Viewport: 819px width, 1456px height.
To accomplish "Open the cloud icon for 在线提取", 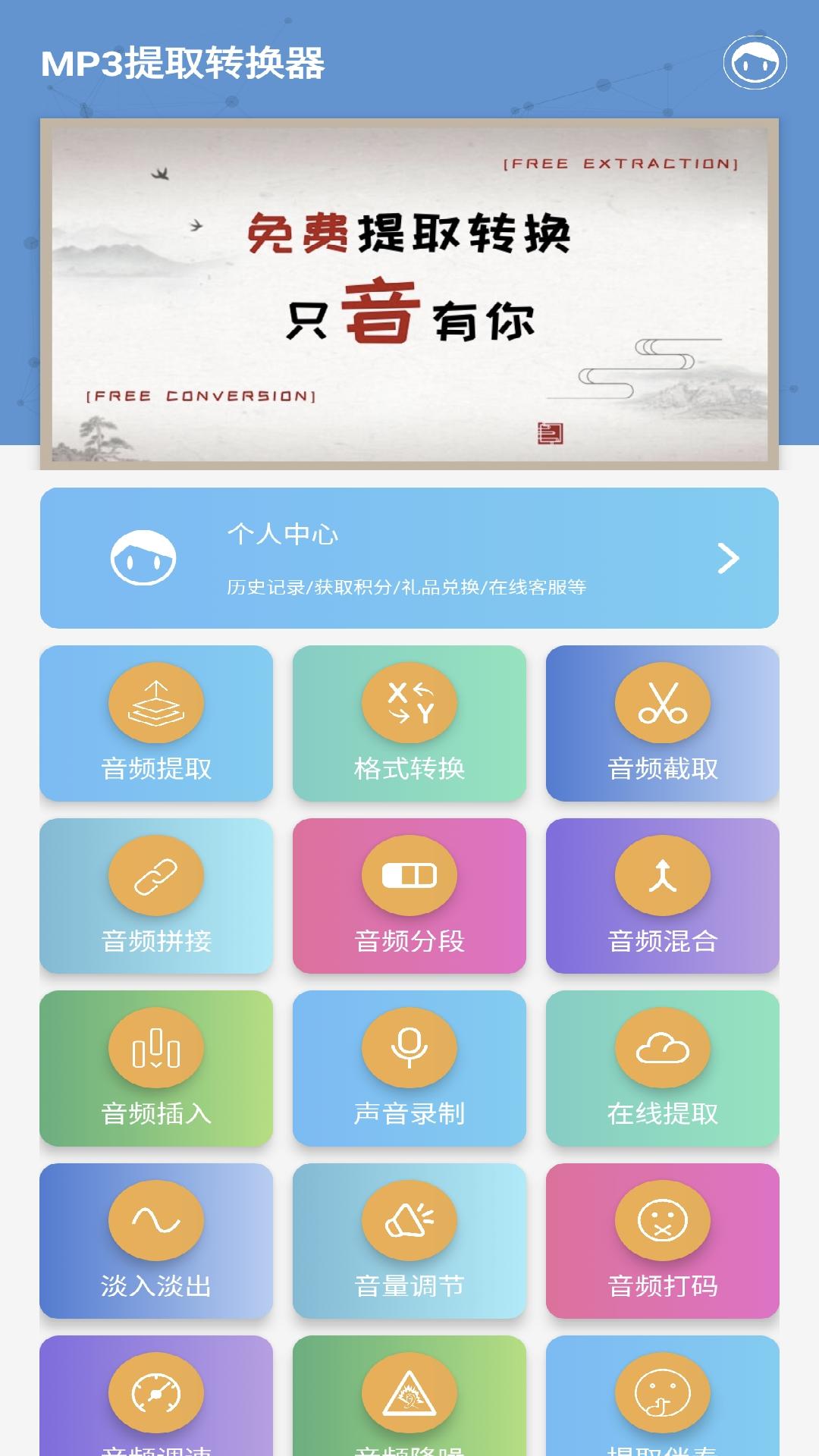I will pyautogui.click(x=661, y=1048).
